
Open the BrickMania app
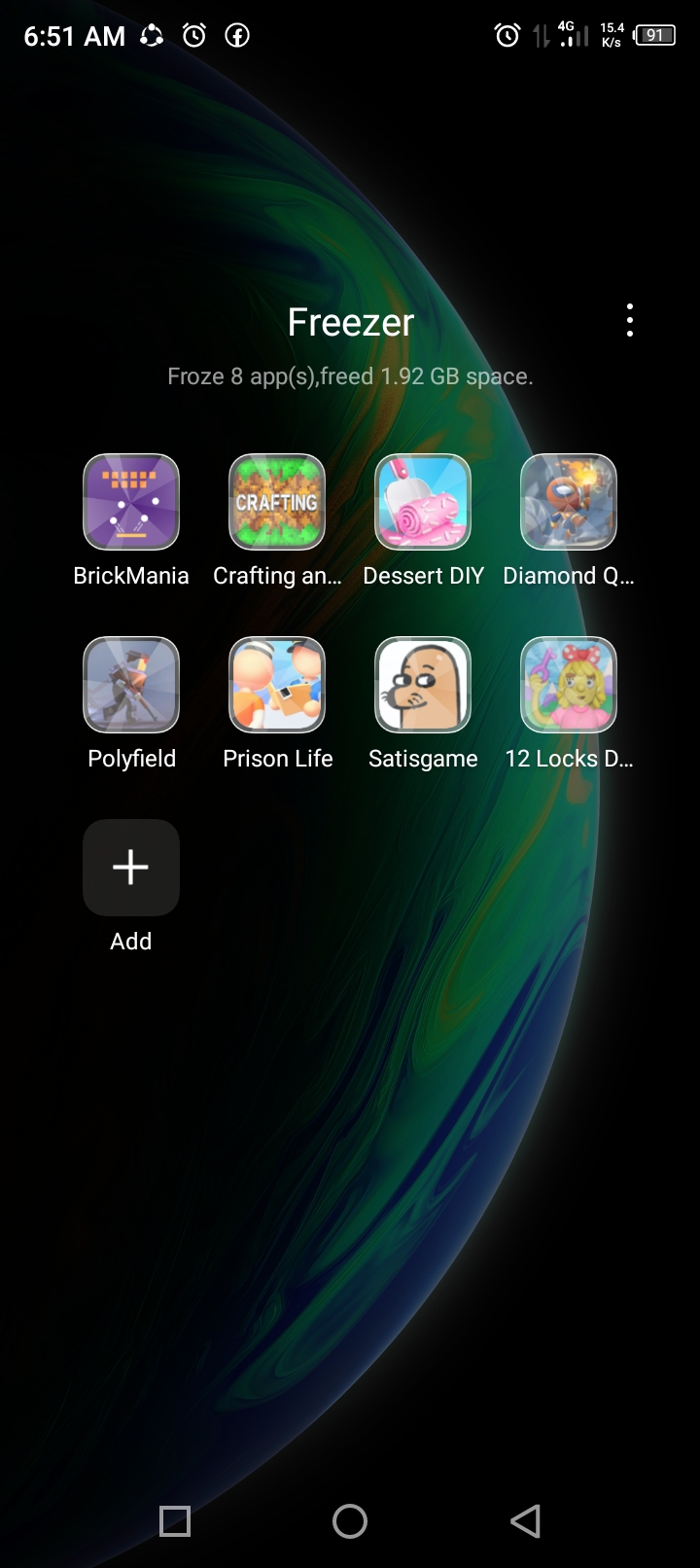131,502
